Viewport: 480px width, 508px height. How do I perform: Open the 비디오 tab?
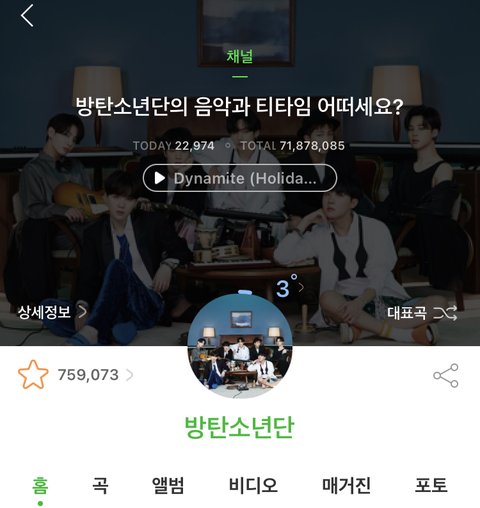click(x=253, y=485)
